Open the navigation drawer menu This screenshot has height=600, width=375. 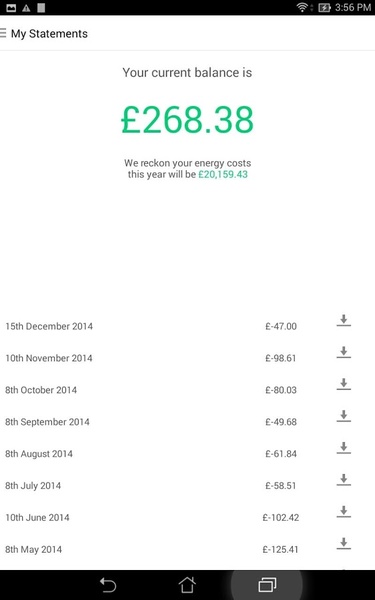coord(3,33)
